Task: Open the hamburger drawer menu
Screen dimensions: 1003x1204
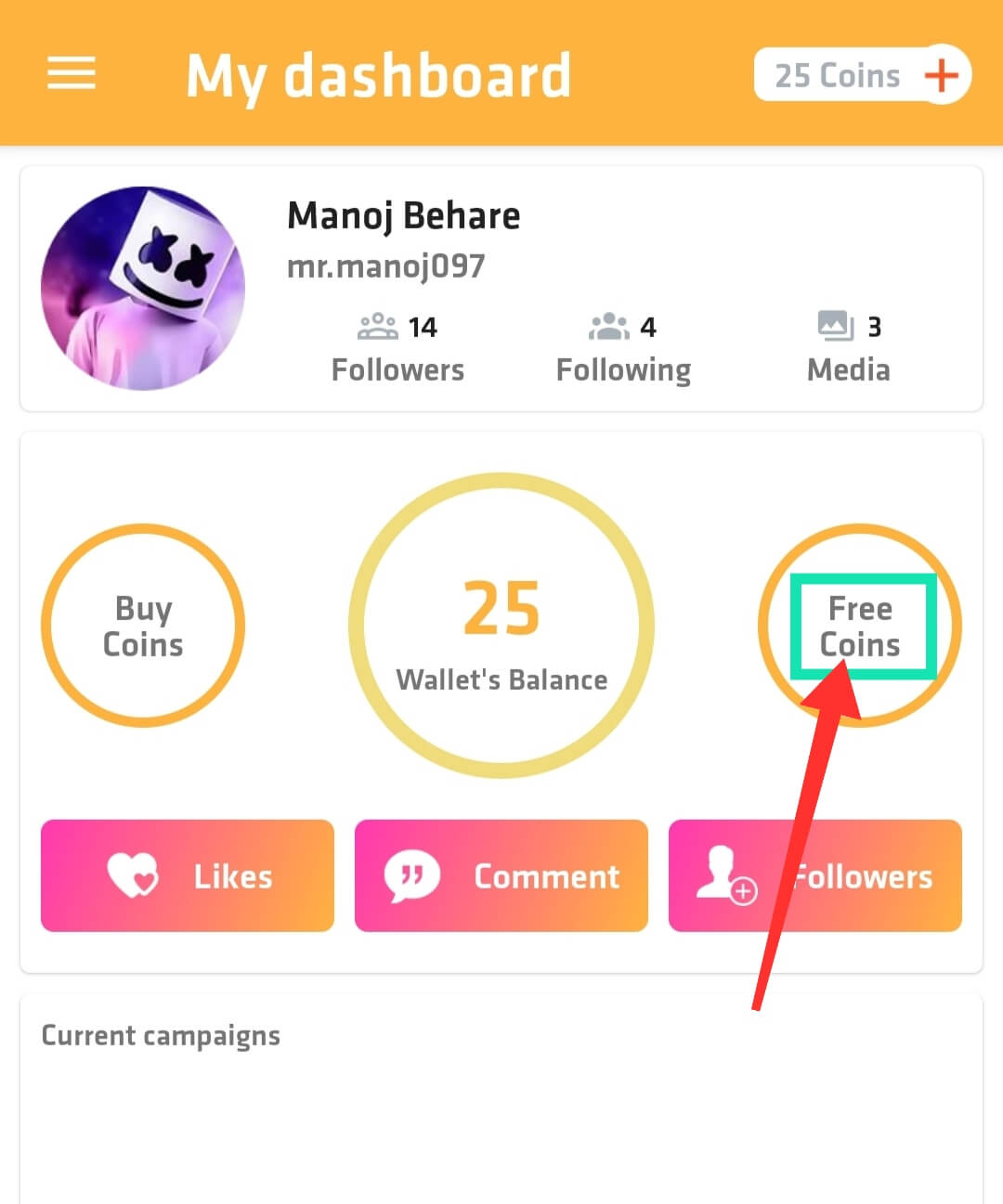Action: click(72, 73)
